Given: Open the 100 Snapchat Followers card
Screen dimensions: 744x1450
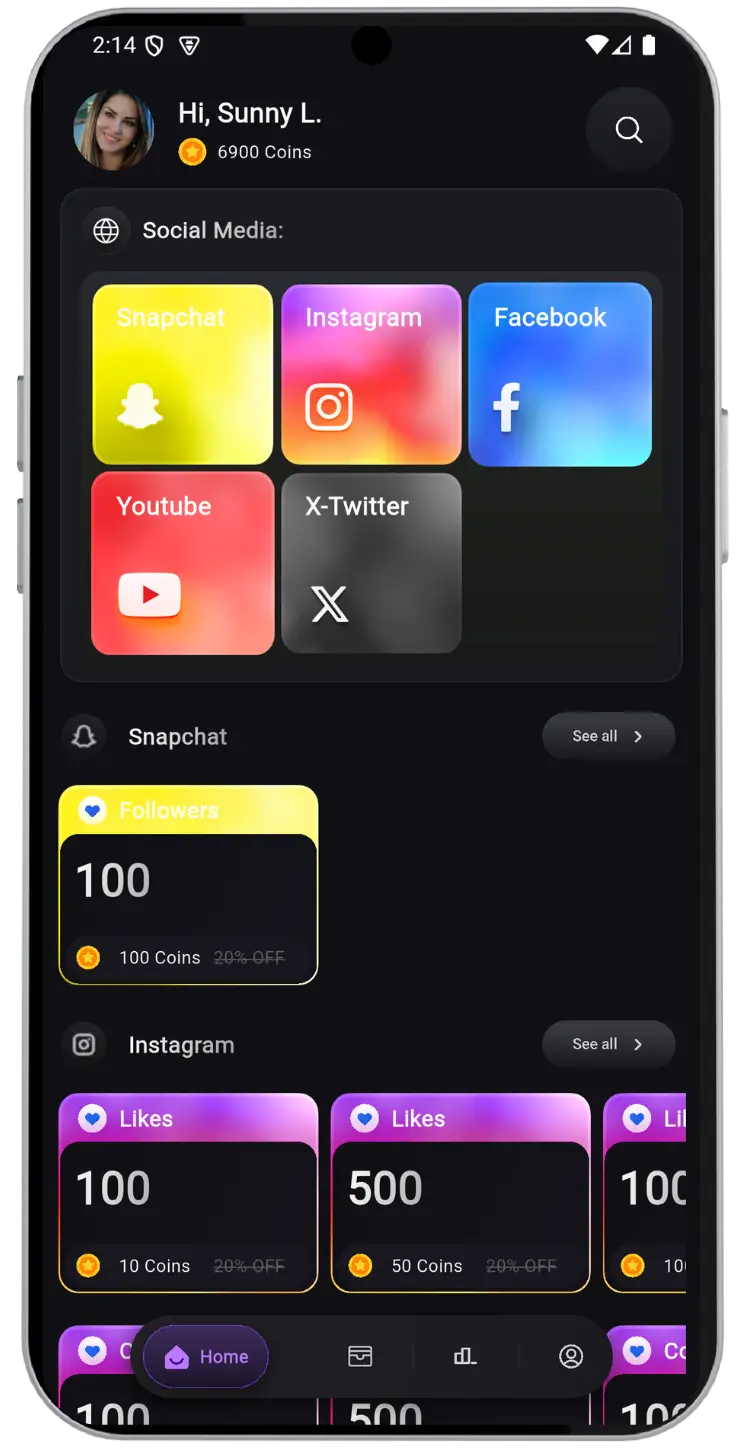Looking at the screenshot, I should pyautogui.click(x=188, y=885).
